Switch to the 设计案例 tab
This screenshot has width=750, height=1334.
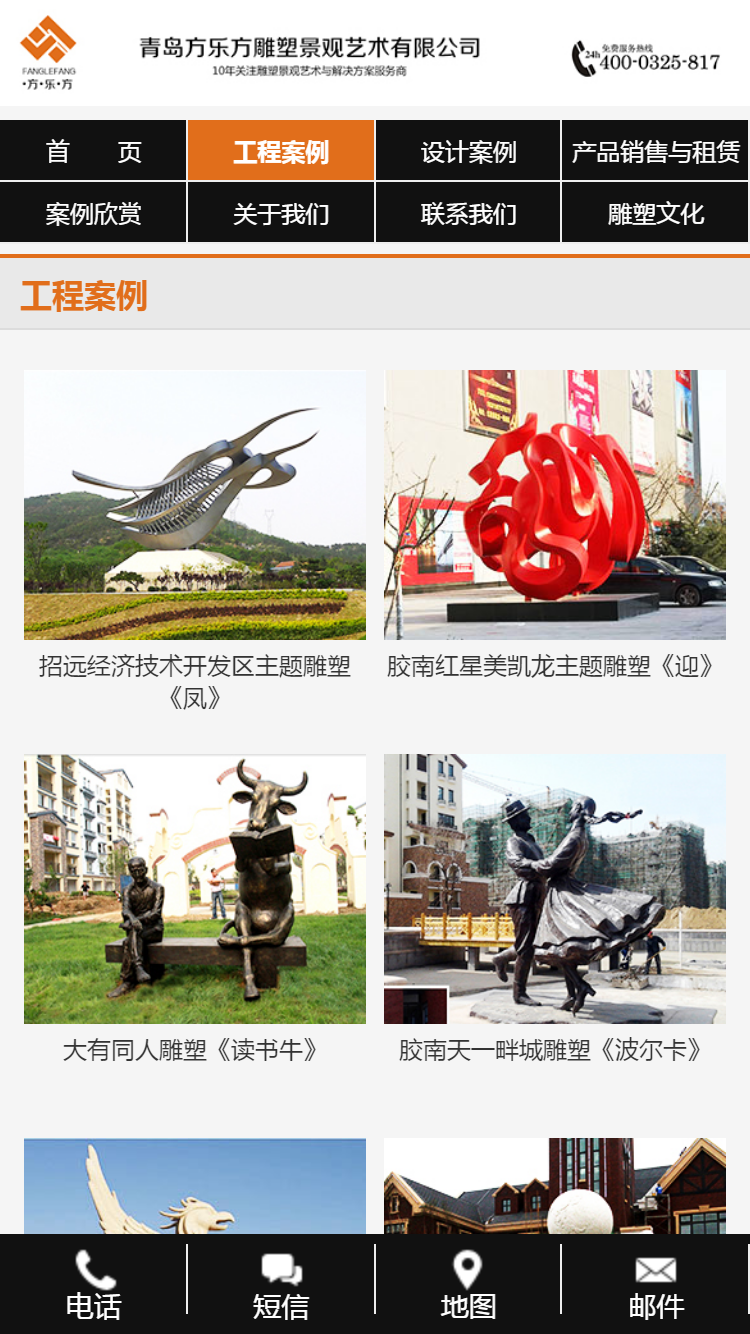(x=468, y=150)
